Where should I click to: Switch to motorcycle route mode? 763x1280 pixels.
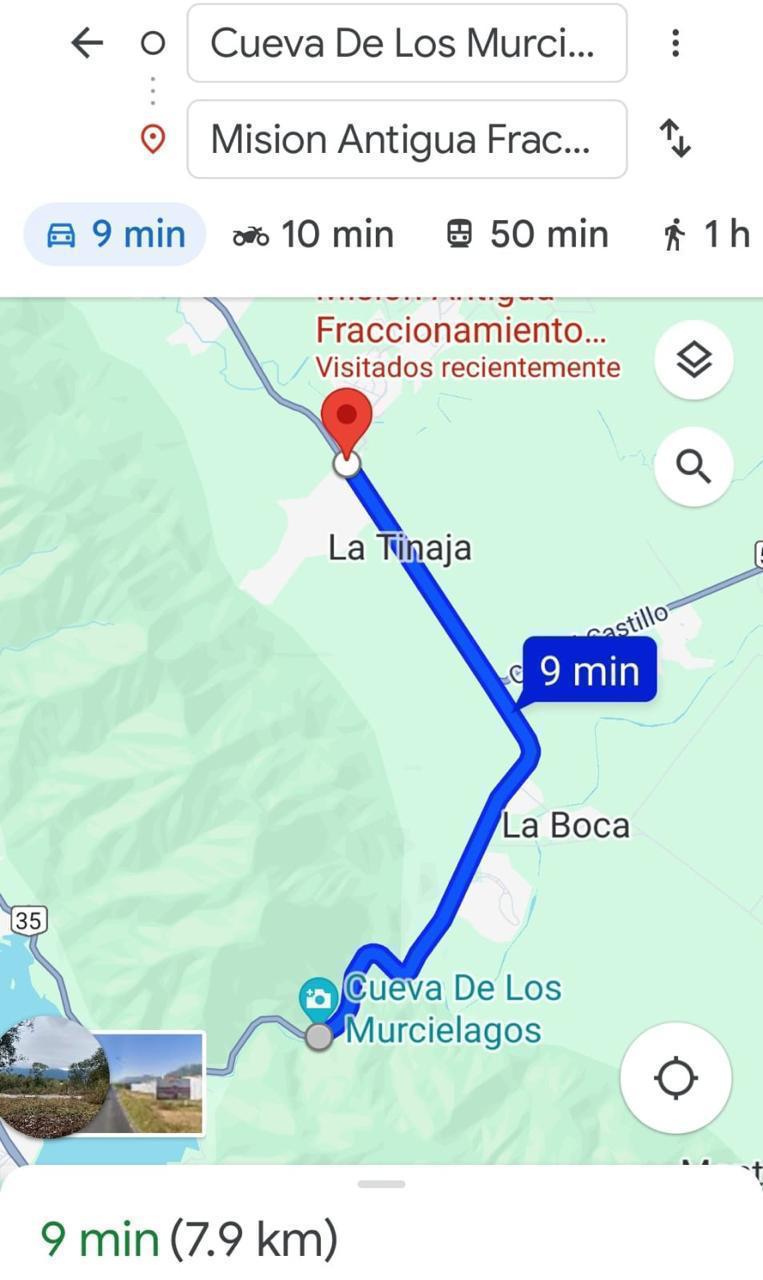pyautogui.click(x=319, y=233)
